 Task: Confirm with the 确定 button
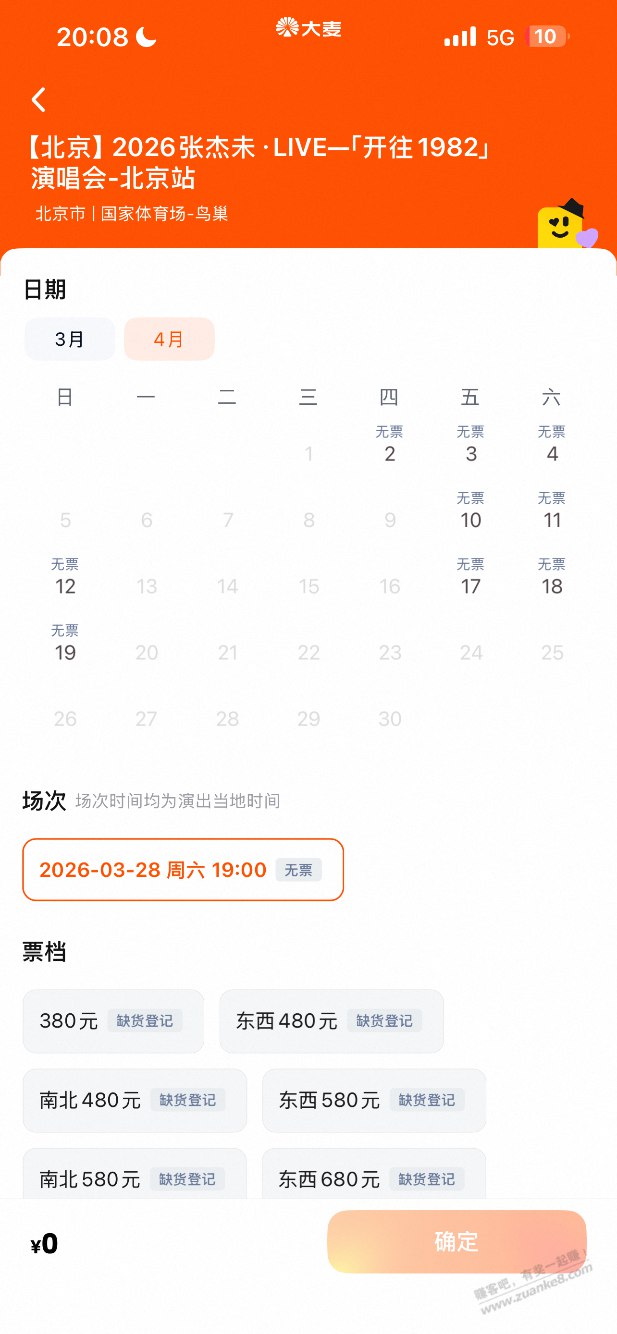tap(456, 1242)
